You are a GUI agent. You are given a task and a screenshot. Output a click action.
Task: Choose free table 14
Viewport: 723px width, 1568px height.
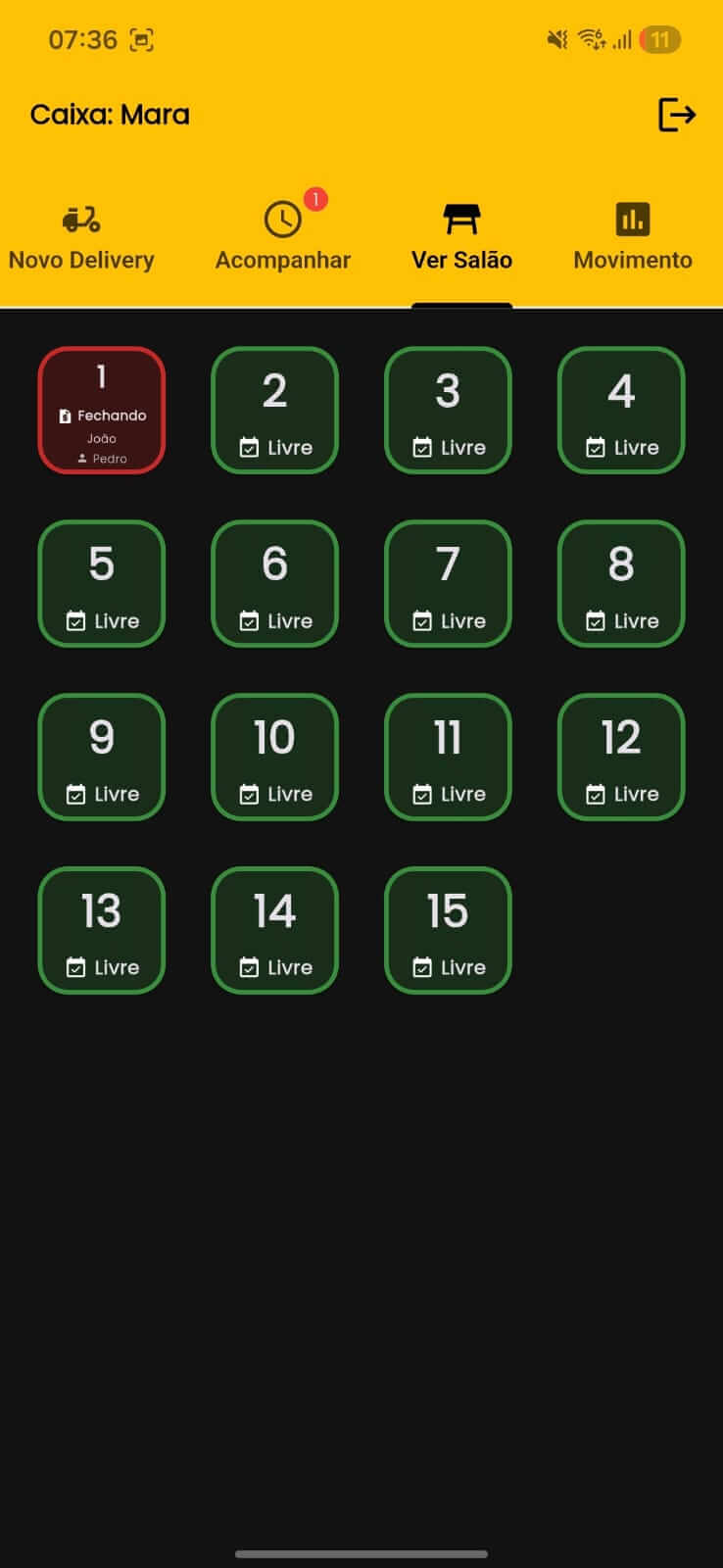275,931
